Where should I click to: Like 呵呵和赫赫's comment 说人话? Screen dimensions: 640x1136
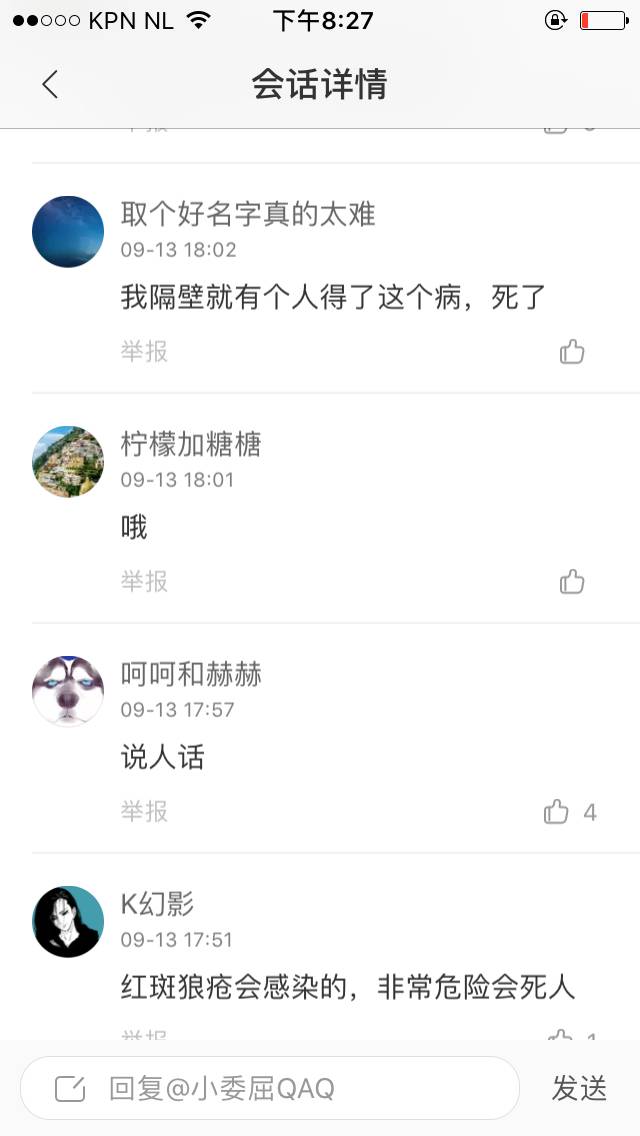pos(557,812)
